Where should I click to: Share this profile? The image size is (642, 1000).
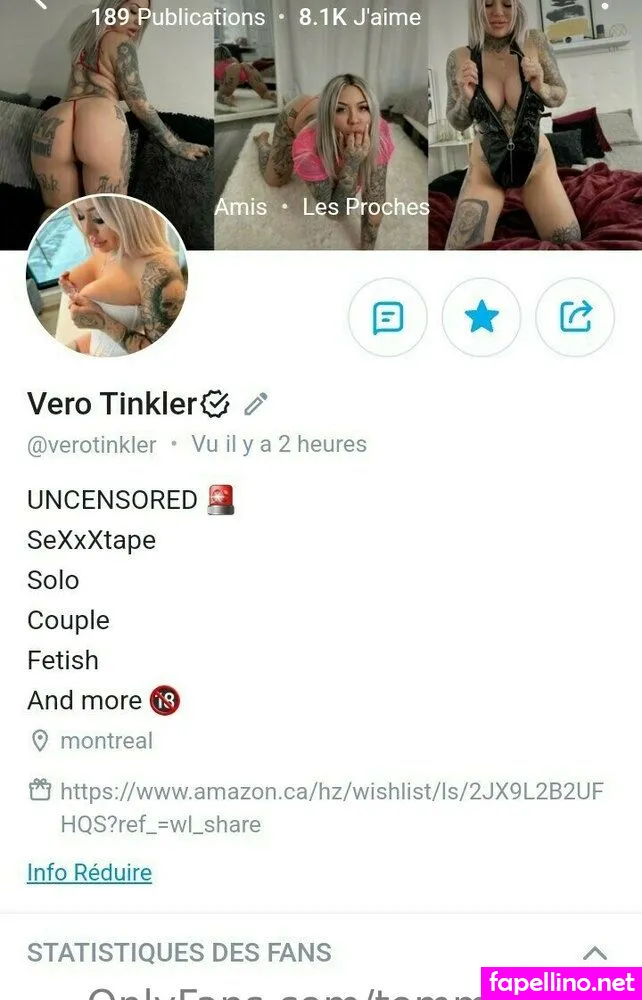pos(575,318)
